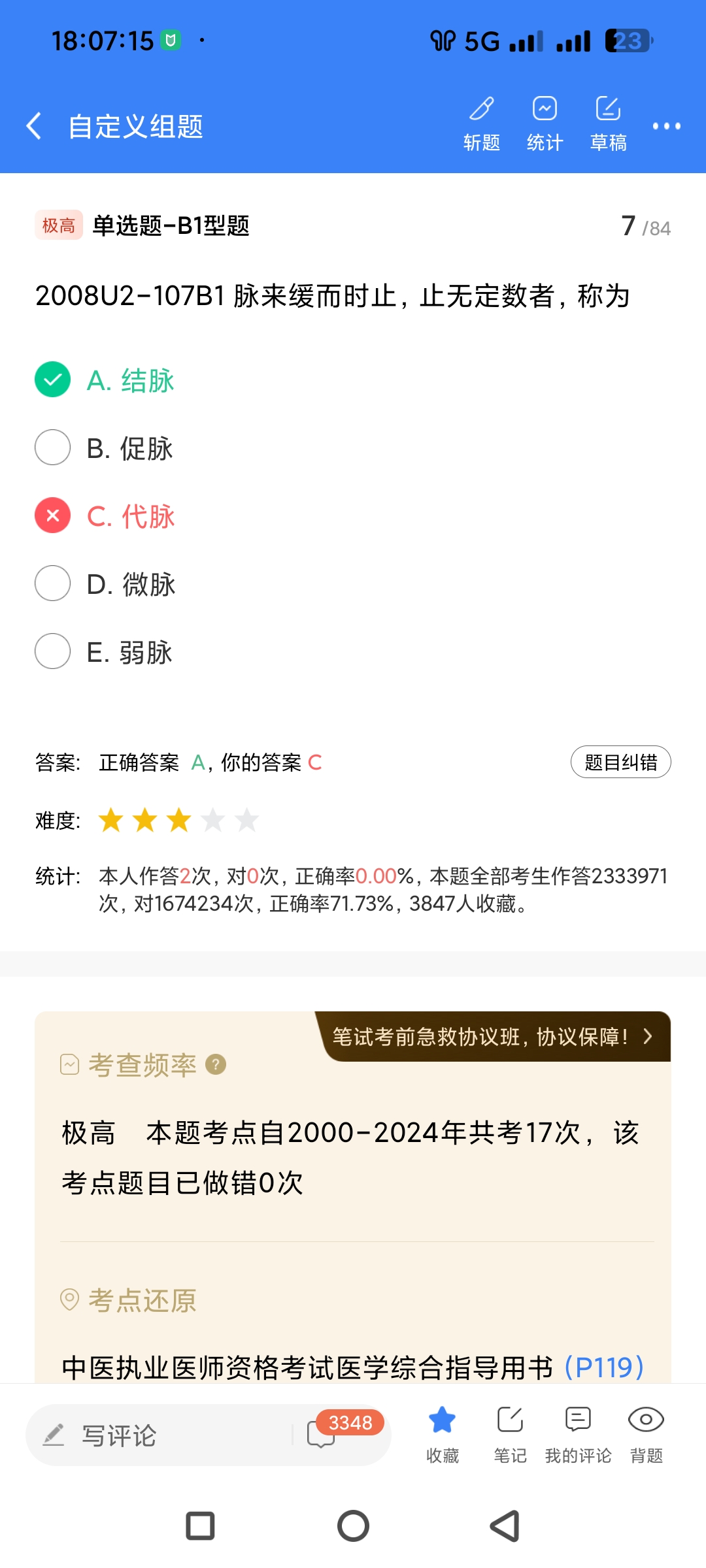Open textbook page reference P119
This screenshot has height=1568, width=706.
(x=604, y=1367)
